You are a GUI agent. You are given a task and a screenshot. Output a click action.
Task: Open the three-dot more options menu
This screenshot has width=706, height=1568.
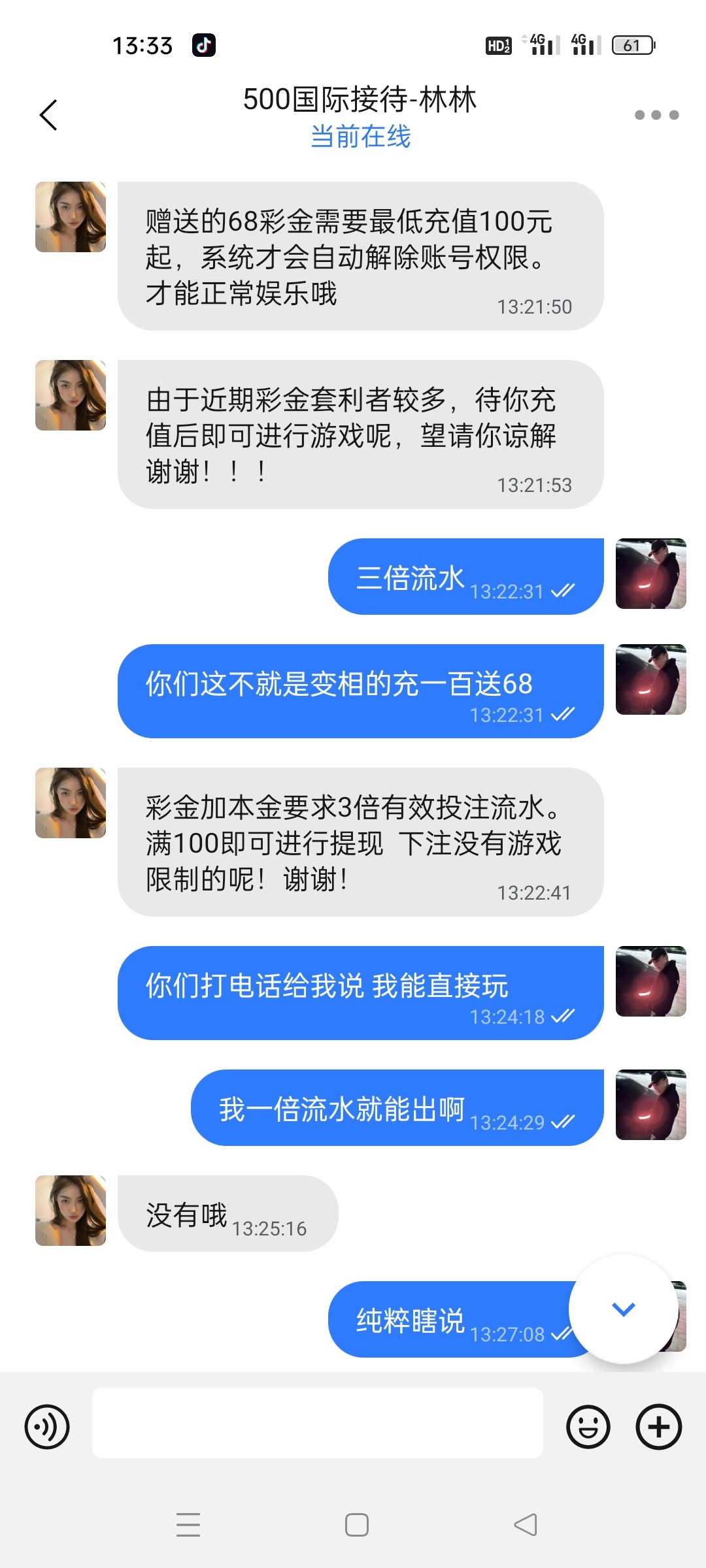[656, 116]
